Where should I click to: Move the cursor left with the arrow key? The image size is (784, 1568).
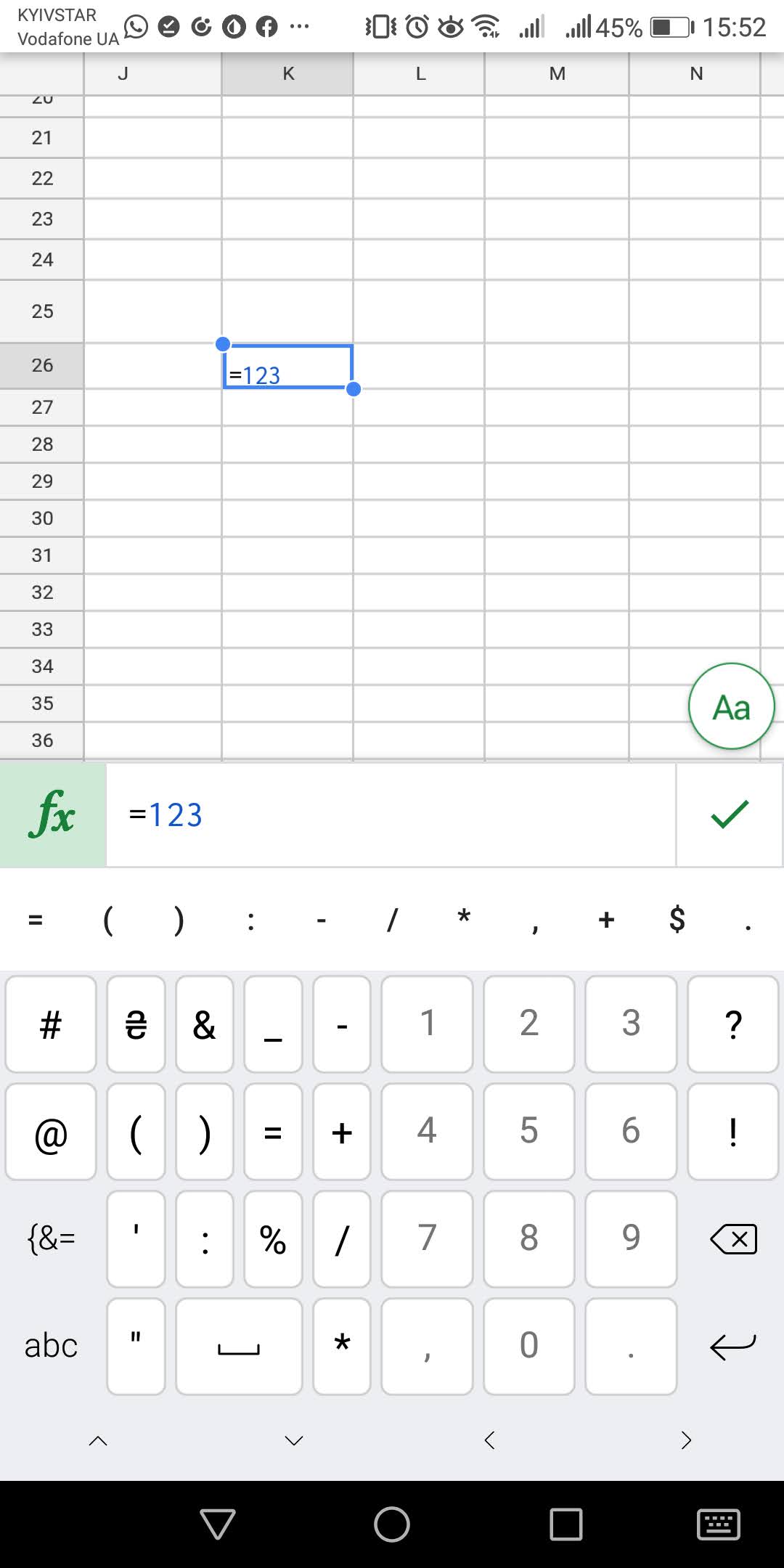coord(489,1440)
